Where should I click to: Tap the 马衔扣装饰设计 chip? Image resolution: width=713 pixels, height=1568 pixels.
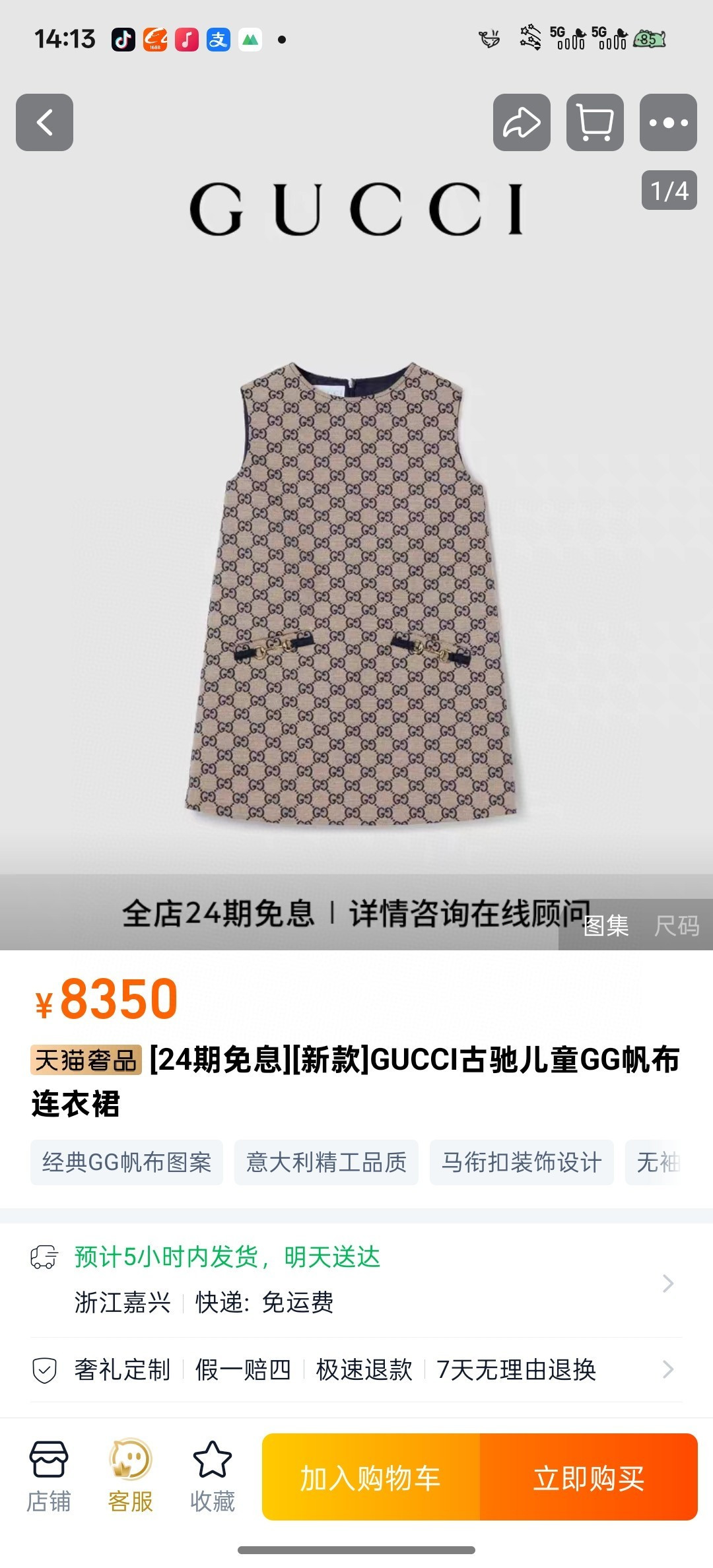tap(522, 1162)
